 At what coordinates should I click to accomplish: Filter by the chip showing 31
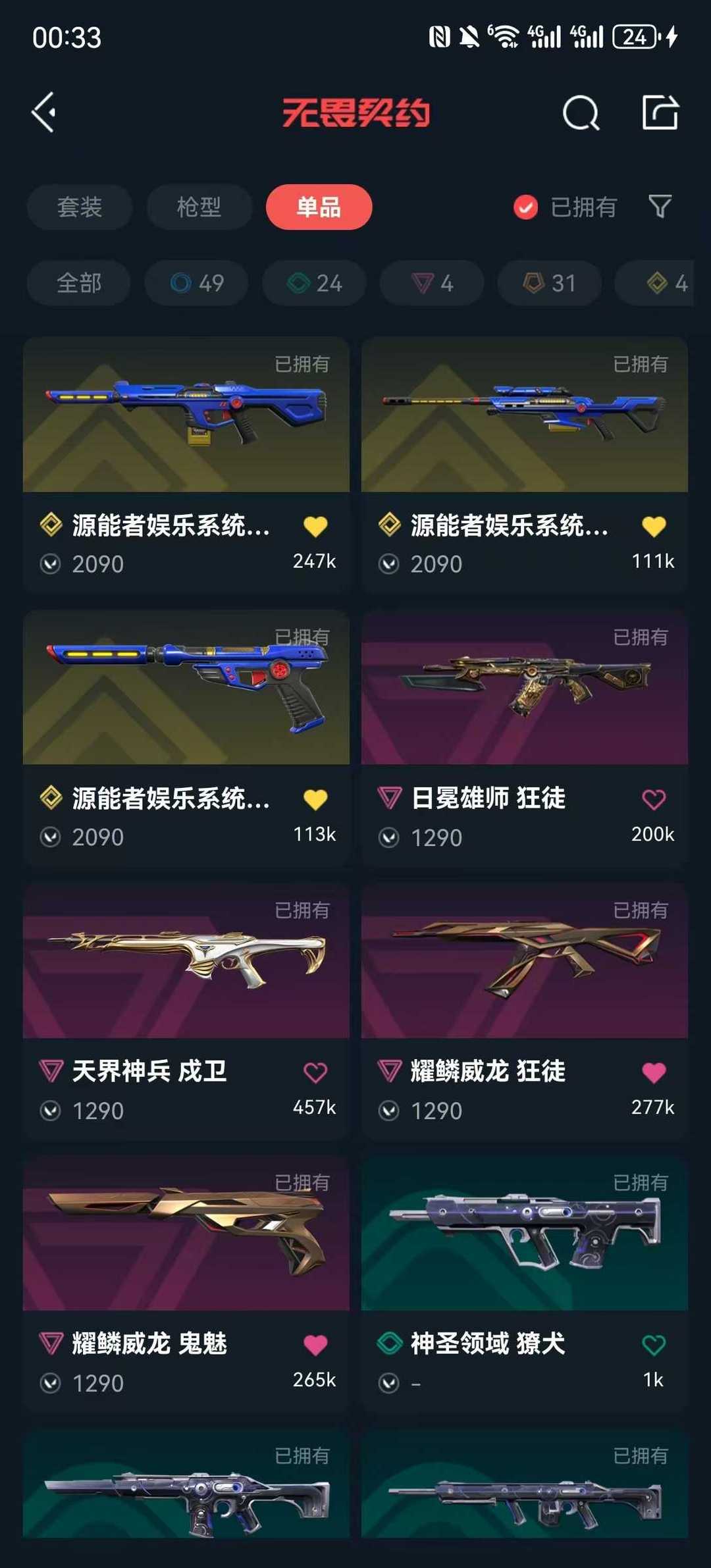coord(550,283)
